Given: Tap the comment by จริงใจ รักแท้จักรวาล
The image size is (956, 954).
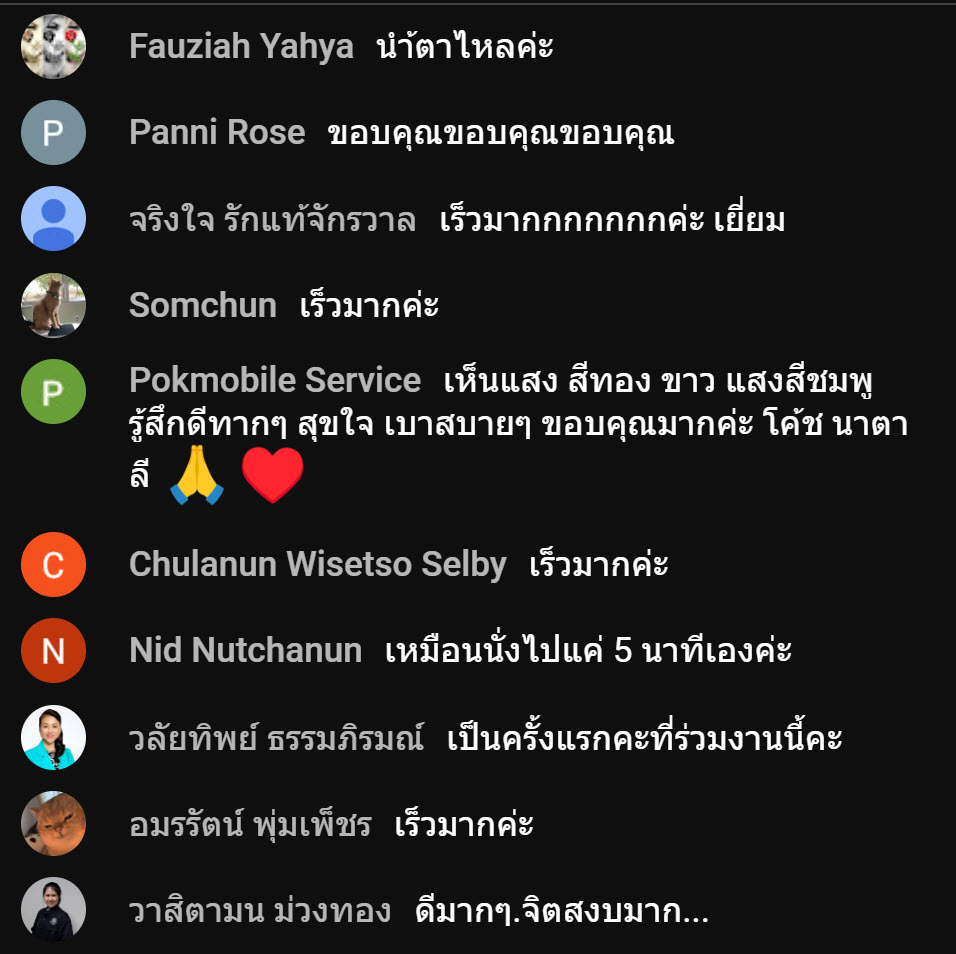Looking at the screenshot, I should pyautogui.click(x=611, y=220).
